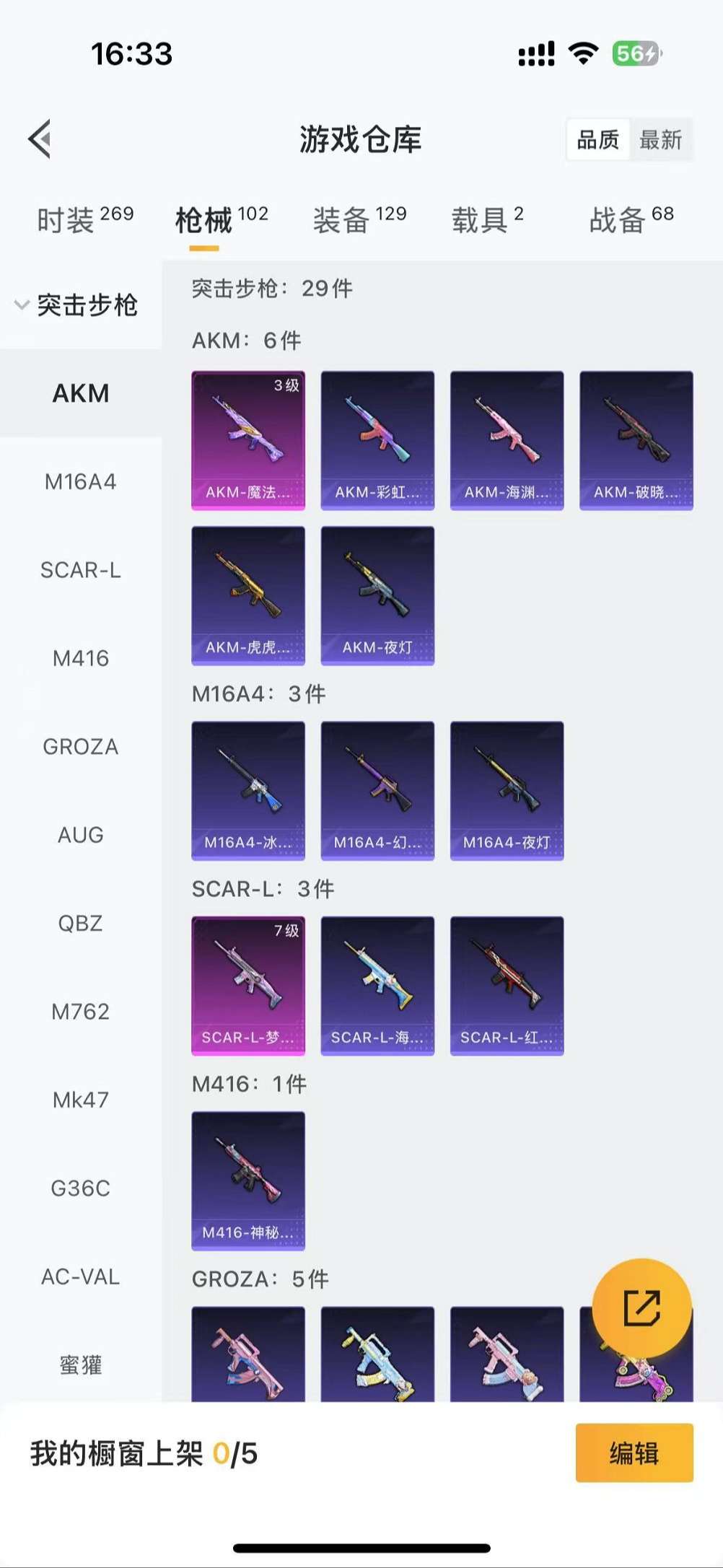Viewport: 723px width, 1568px height.
Task: View the M416-神秘 skin card
Action: 247,1181
